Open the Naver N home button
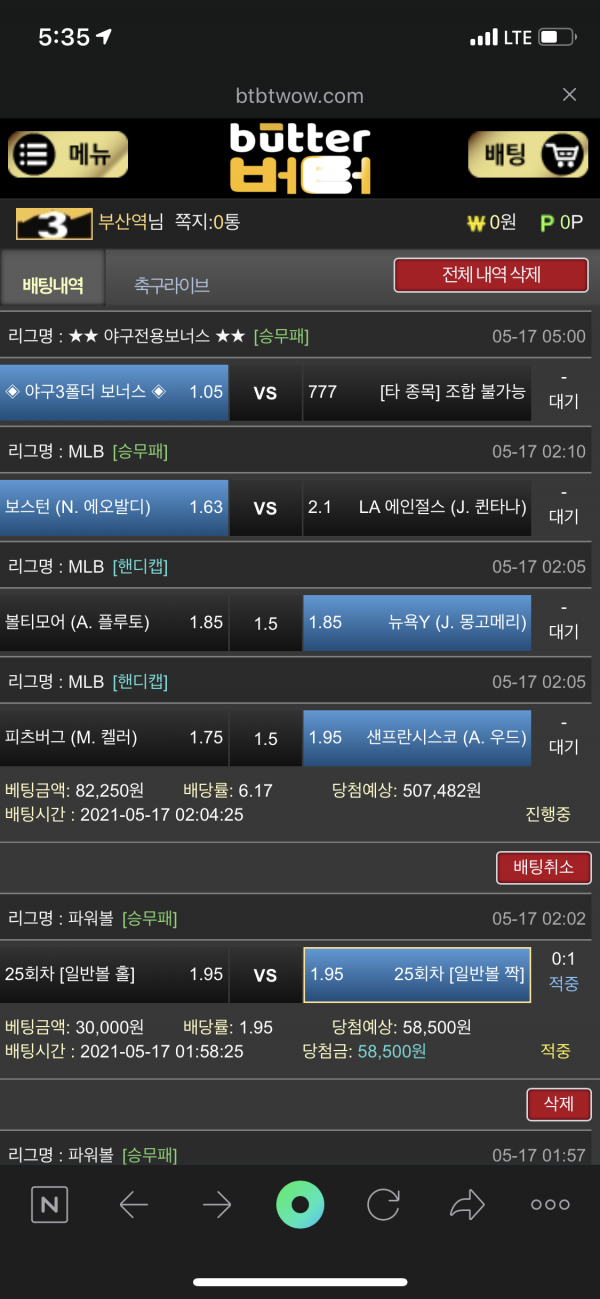The width and height of the screenshot is (600, 1299). pyautogui.click(x=49, y=1205)
